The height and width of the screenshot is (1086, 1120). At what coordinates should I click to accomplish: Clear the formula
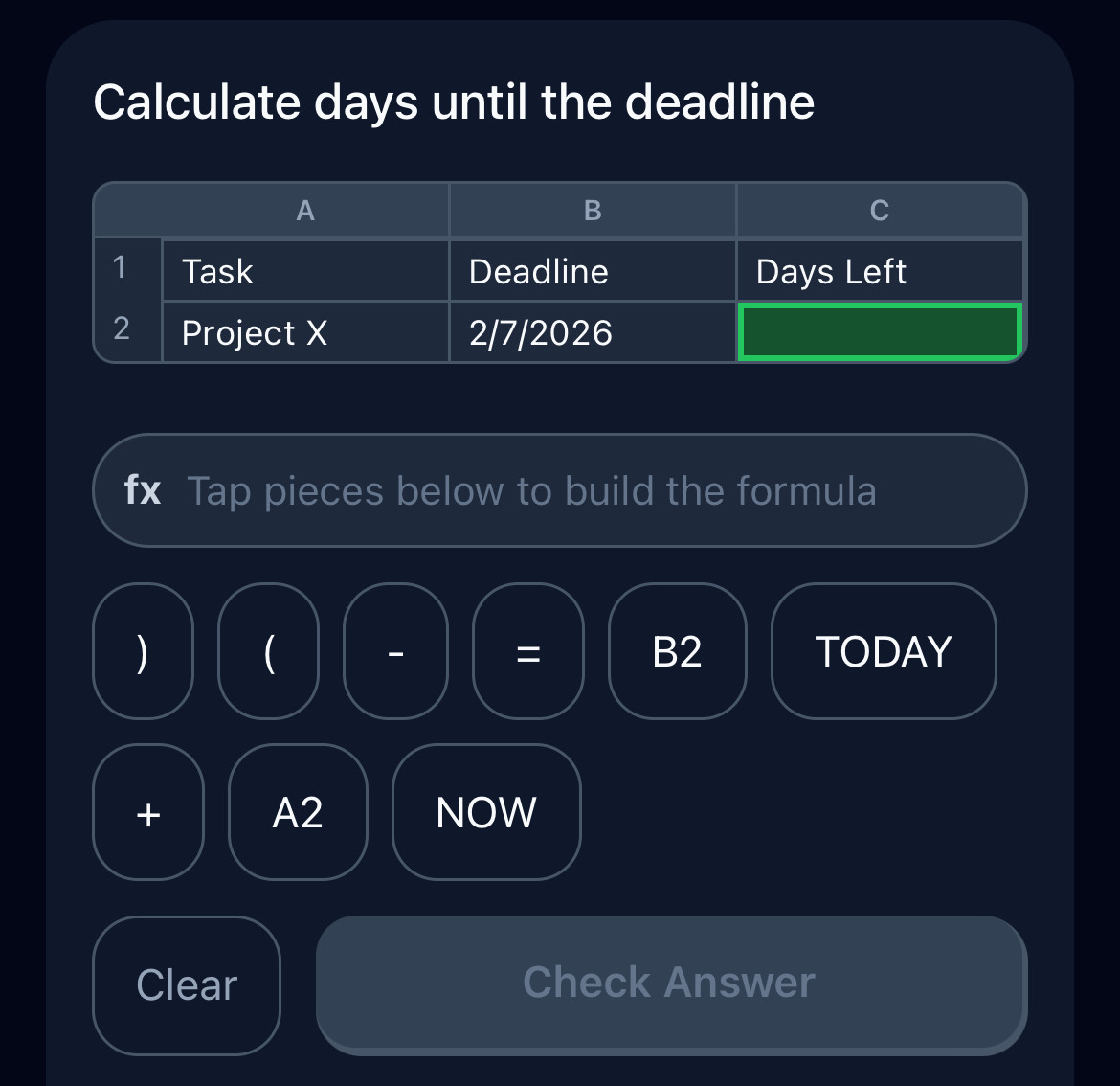click(x=187, y=984)
